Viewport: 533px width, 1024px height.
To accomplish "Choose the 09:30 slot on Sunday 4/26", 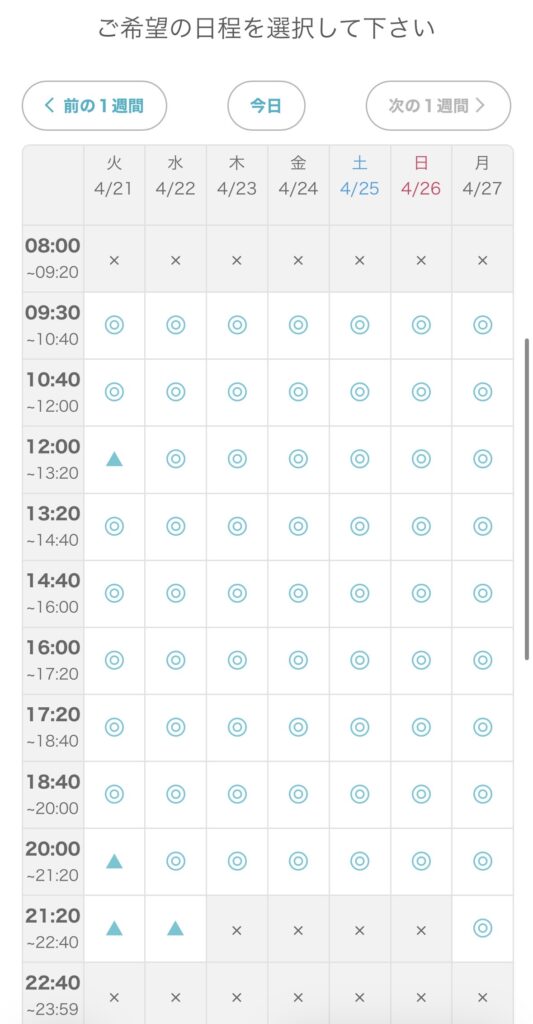I will [421, 325].
